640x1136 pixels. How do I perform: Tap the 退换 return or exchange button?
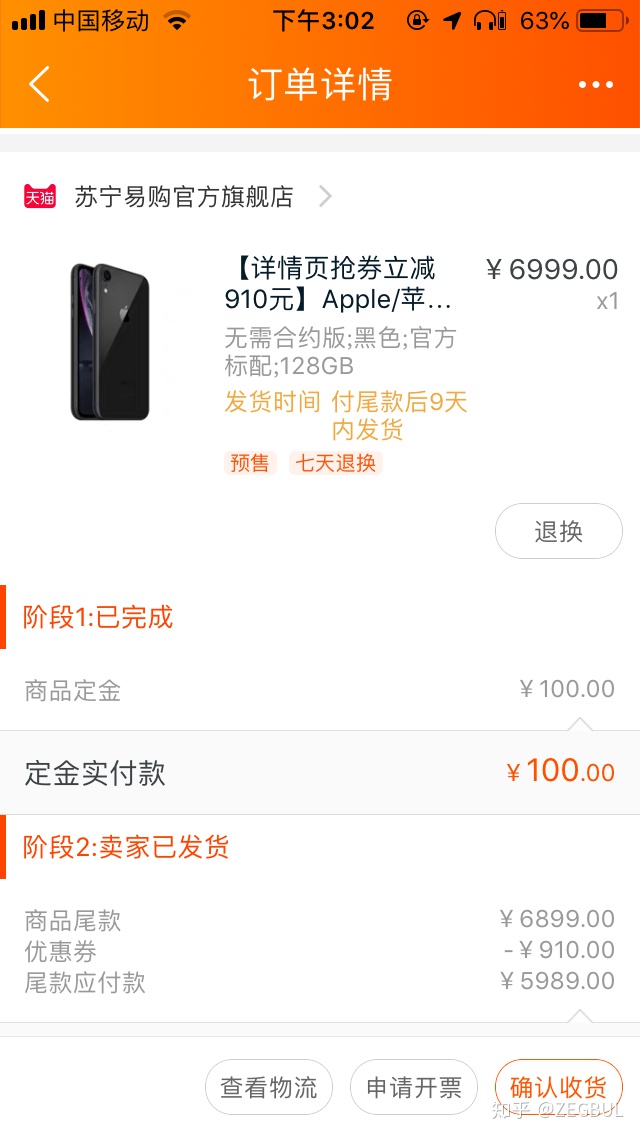(x=558, y=531)
